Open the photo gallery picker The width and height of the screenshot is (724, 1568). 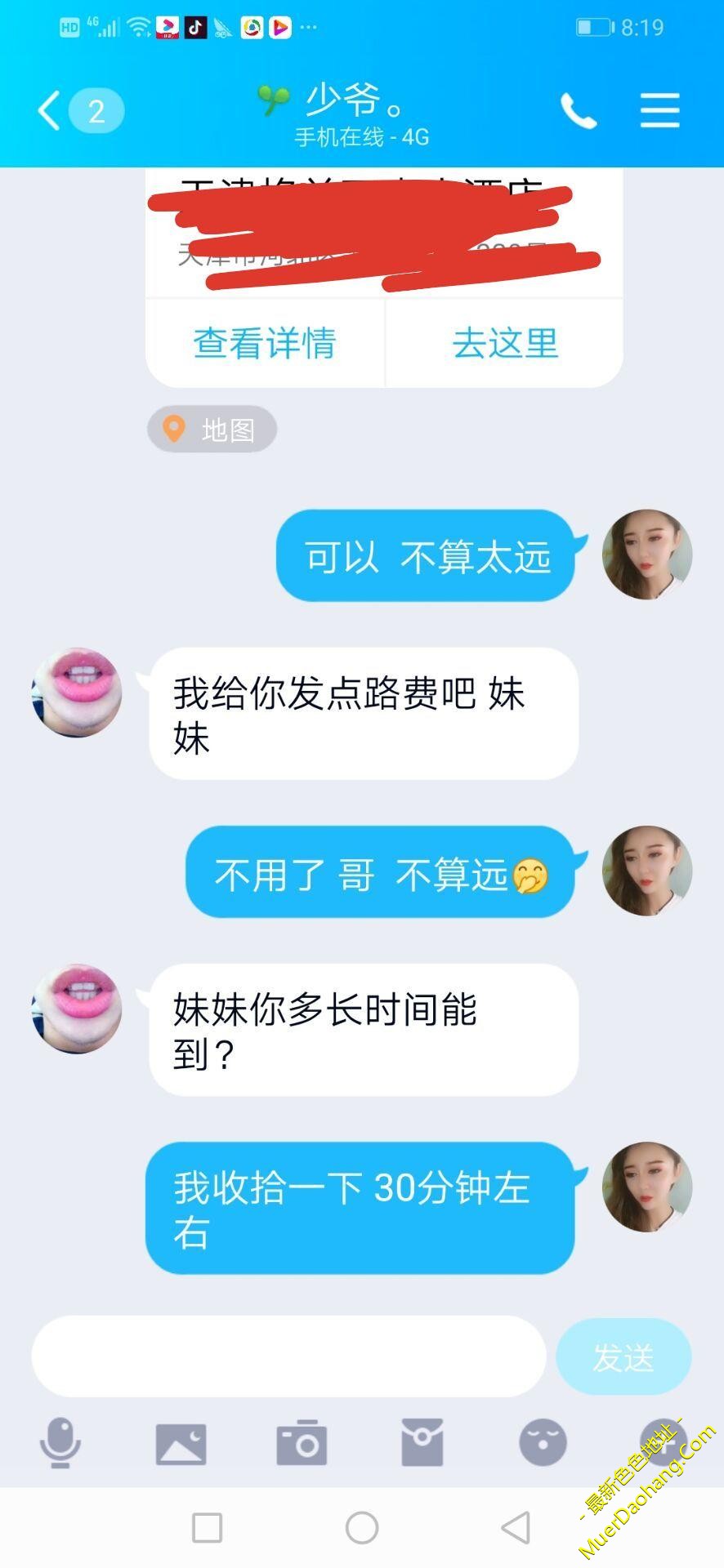[x=181, y=1443]
